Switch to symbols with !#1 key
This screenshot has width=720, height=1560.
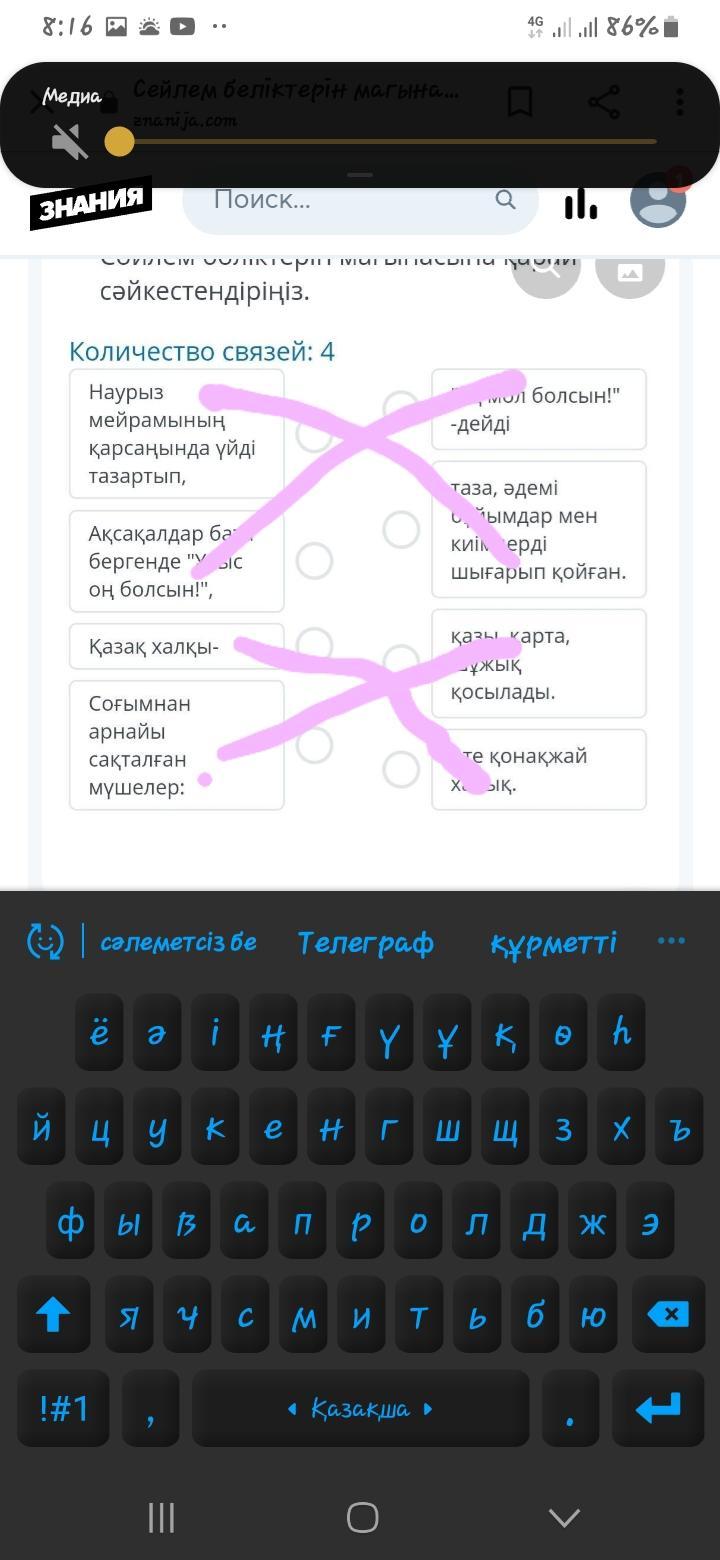coord(63,1408)
